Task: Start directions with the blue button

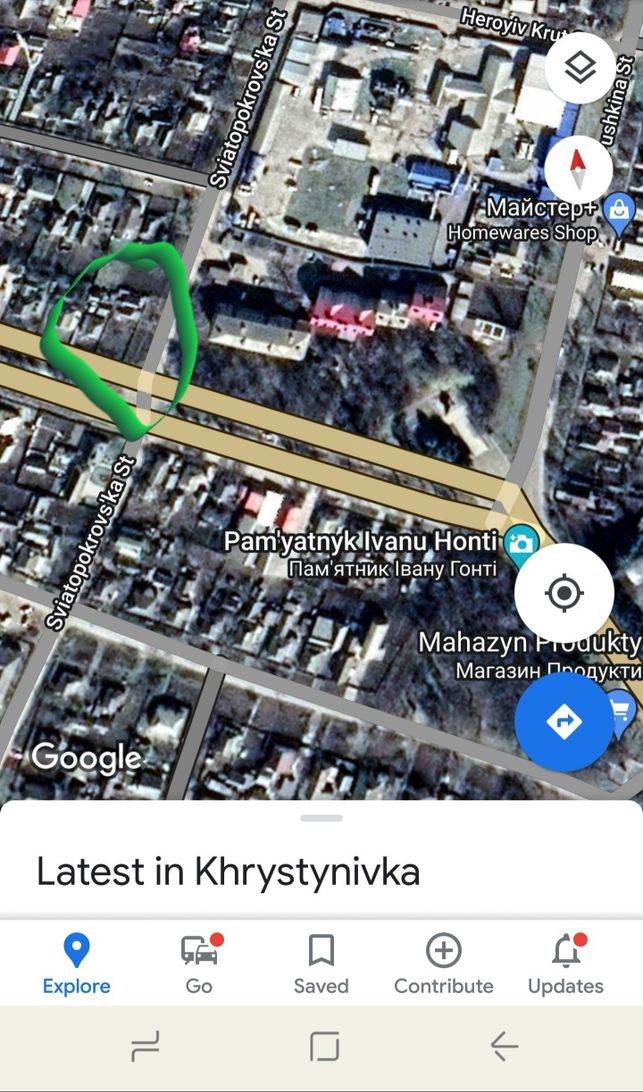Action: (564, 722)
